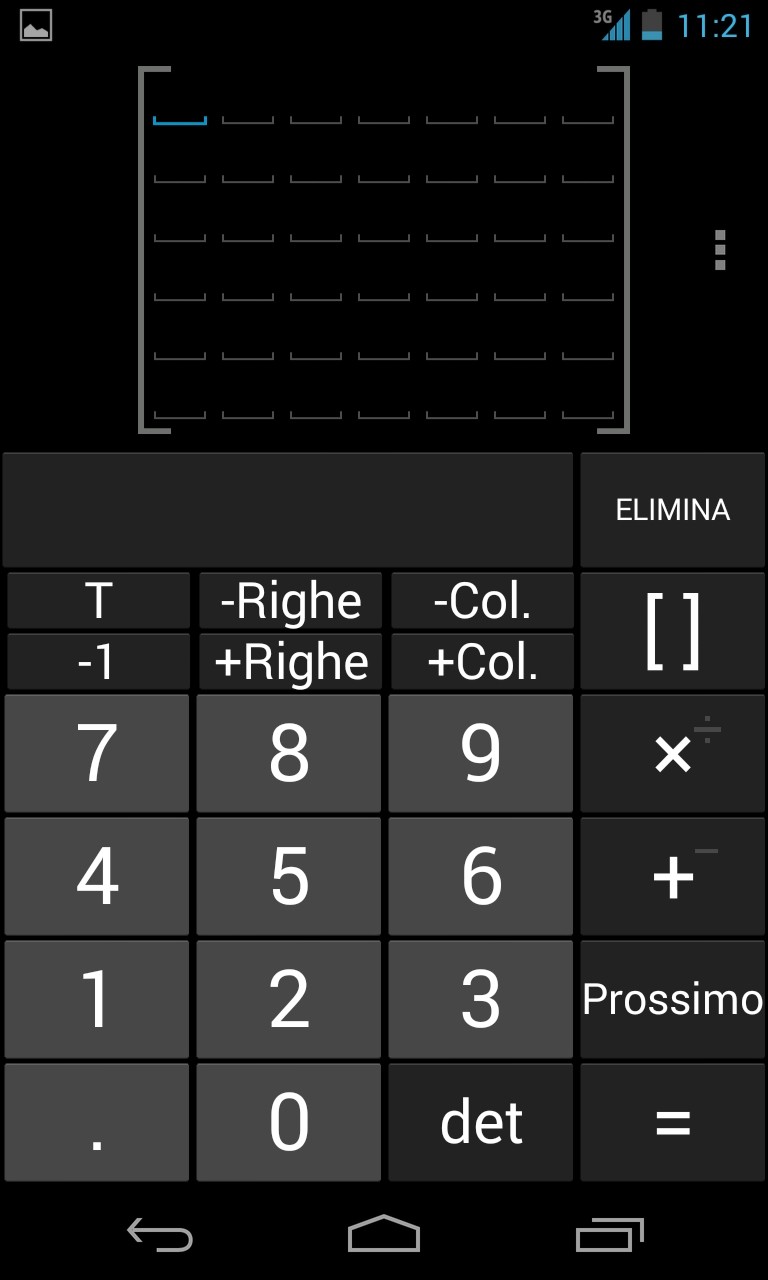Add a row with +Righe
This screenshot has height=1280, width=768.
click(290, 662)
